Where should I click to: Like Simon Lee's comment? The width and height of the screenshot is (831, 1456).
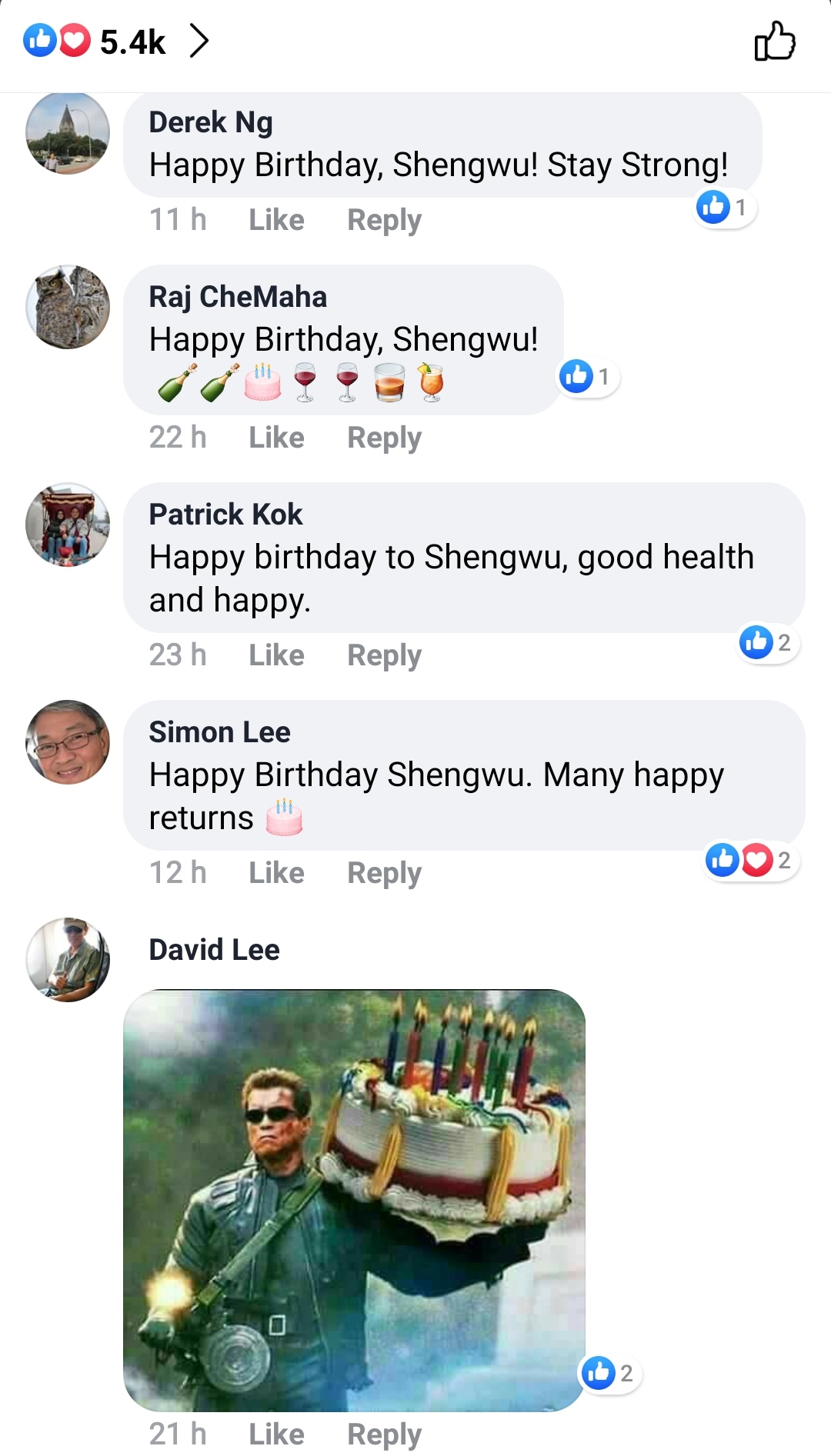[276, 873]
